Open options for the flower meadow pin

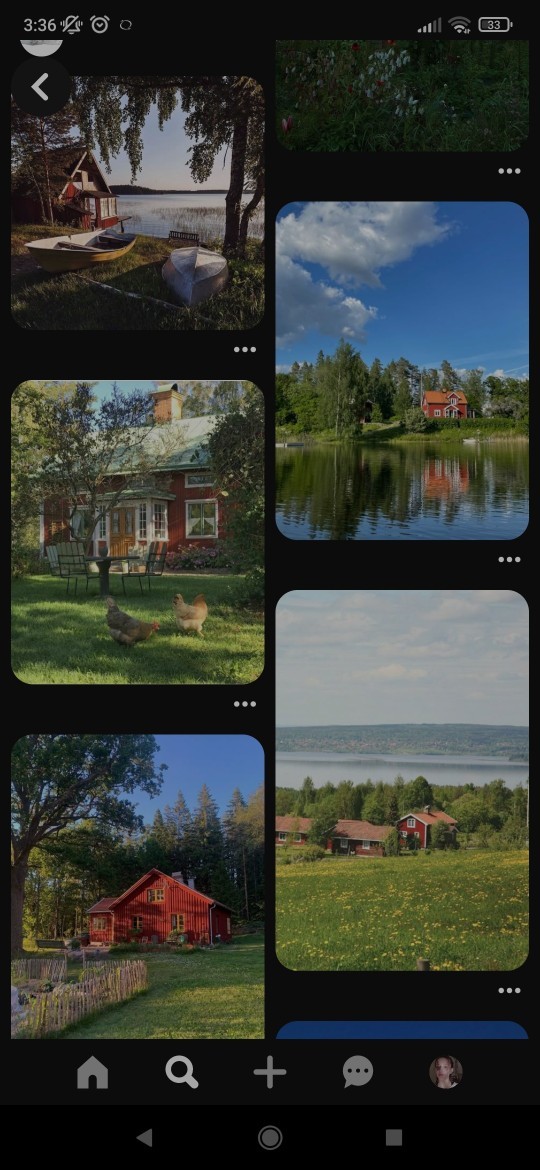pyautogui.click(x=509, y=991)
